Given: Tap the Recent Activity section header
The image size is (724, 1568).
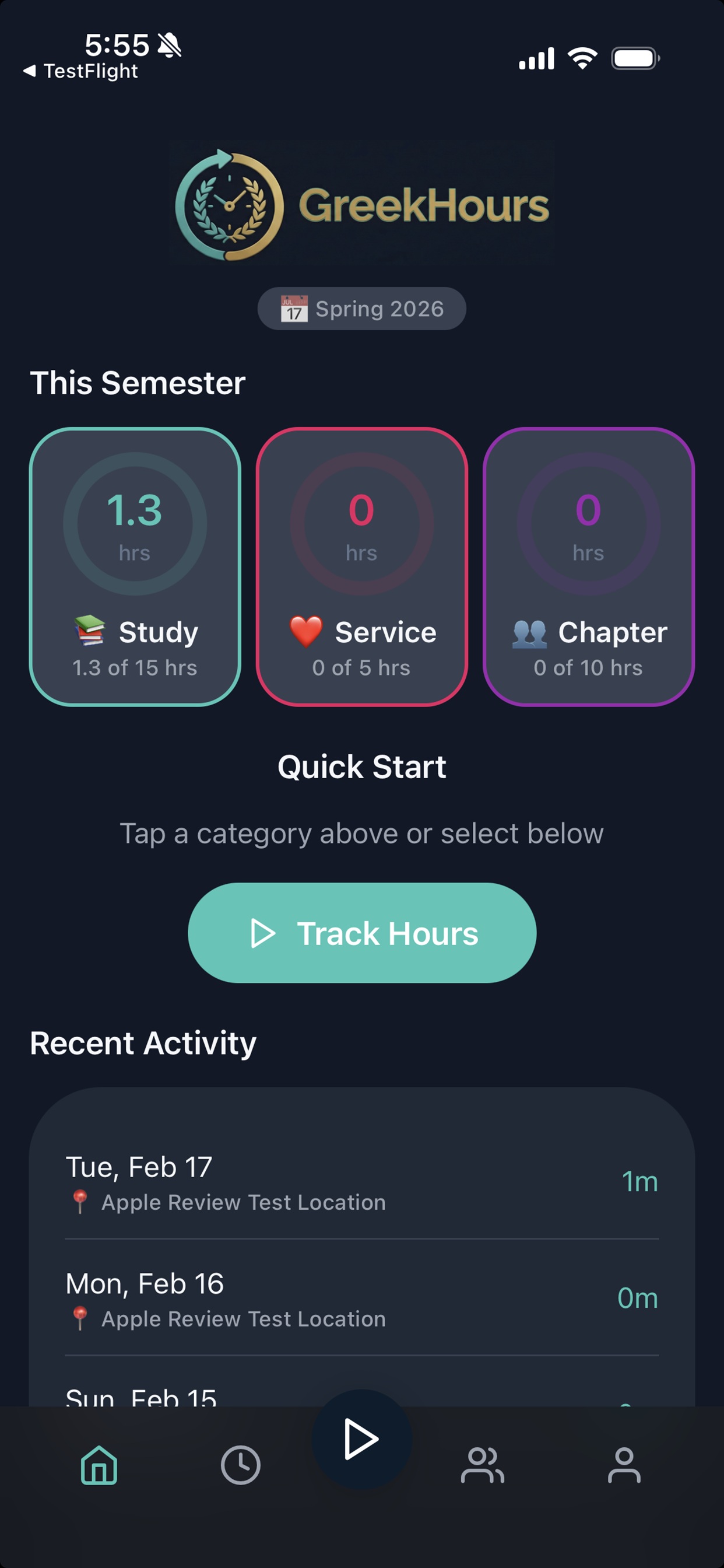Looking at the screenshot, I should [x=142, y=1042].
